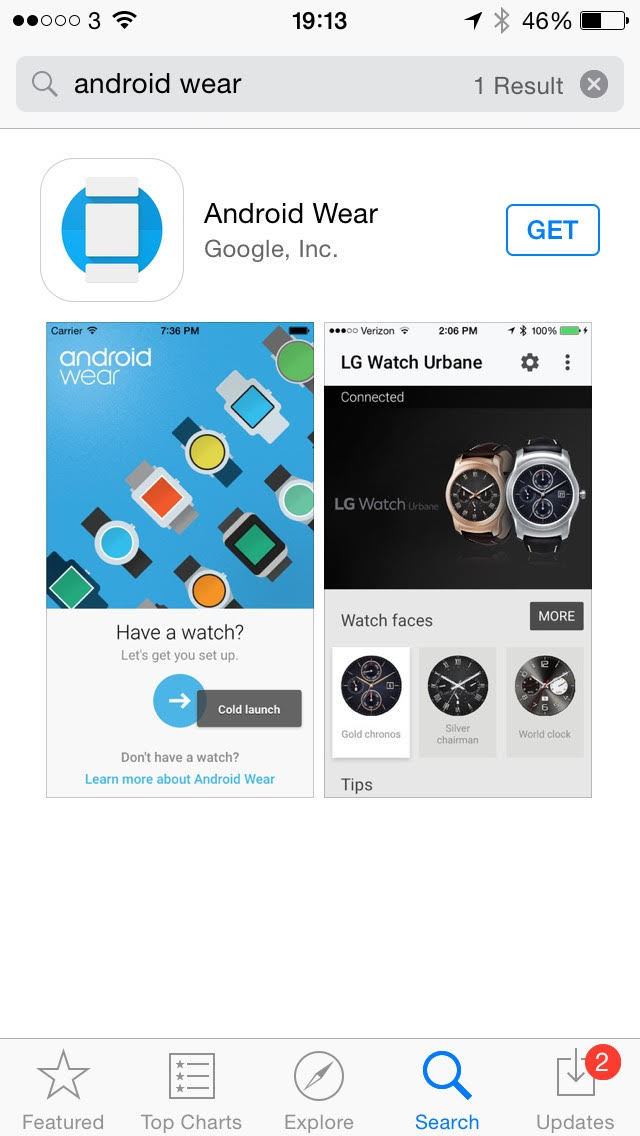The height and width of the screenshot is (1136, 640).
Task: View the Have a watch screenshot preview
Action: click(x=180, y=560)
